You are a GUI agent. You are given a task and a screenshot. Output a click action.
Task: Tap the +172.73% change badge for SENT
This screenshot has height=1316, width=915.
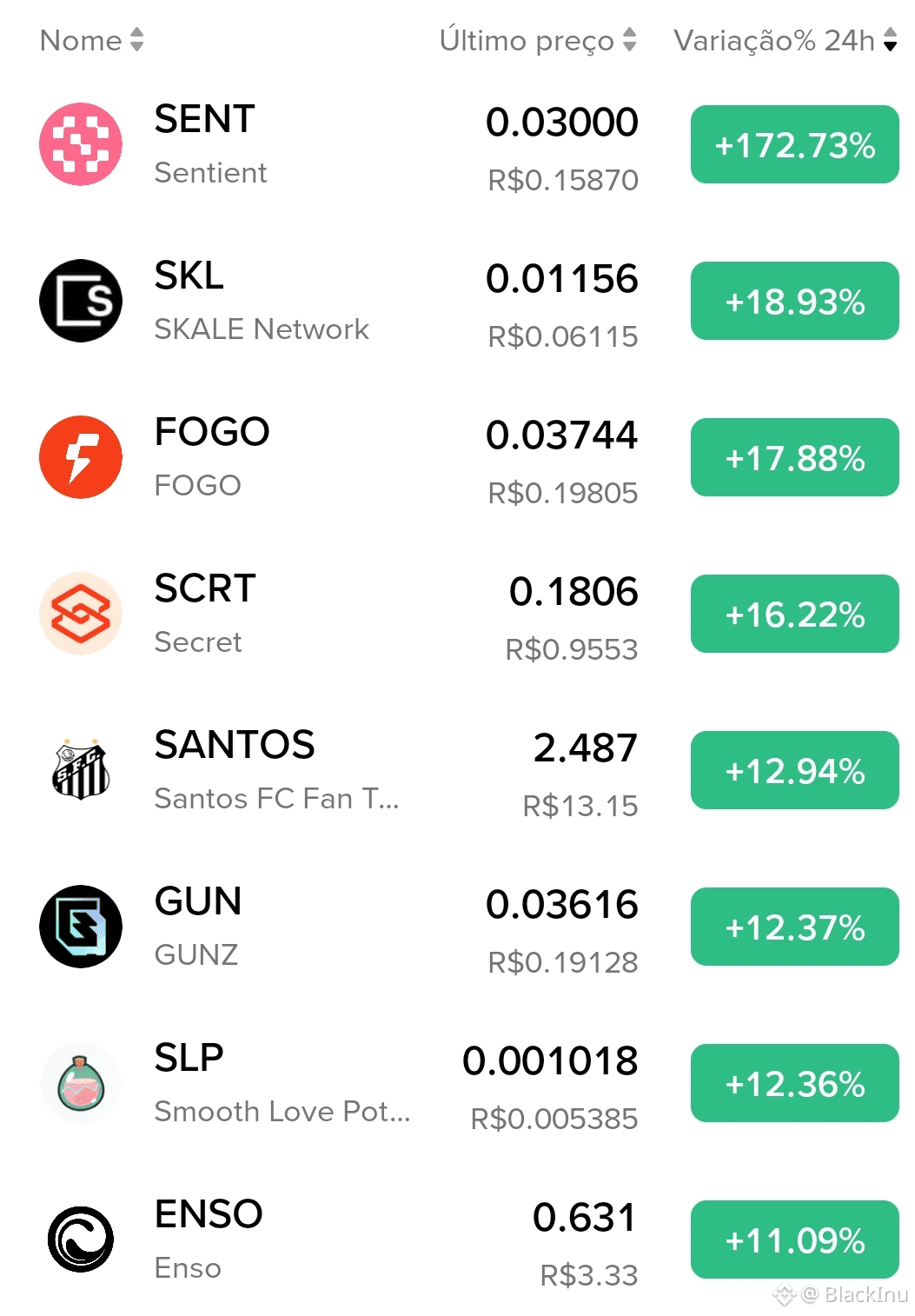click(x=794, y=145)
